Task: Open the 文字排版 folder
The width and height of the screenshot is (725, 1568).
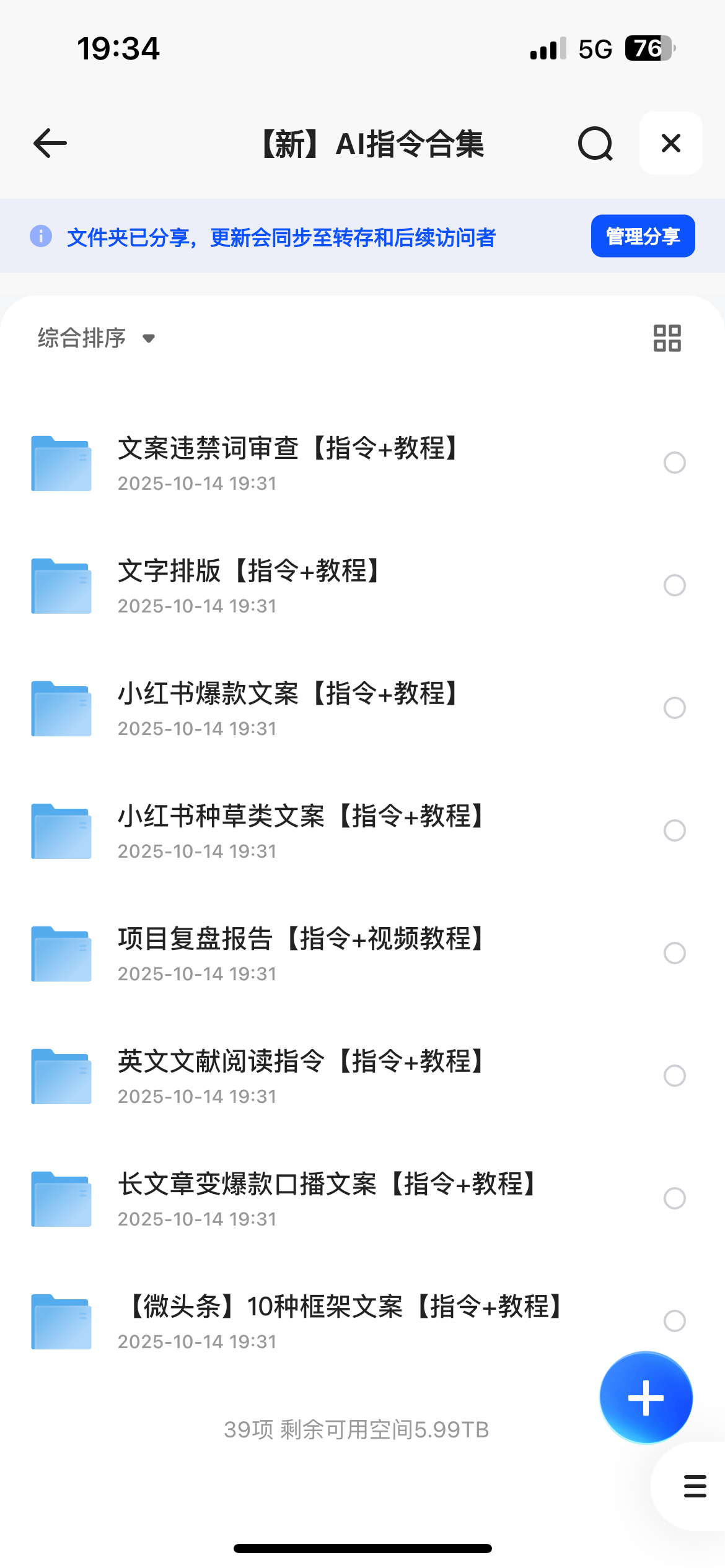Action: pos(249,585)
